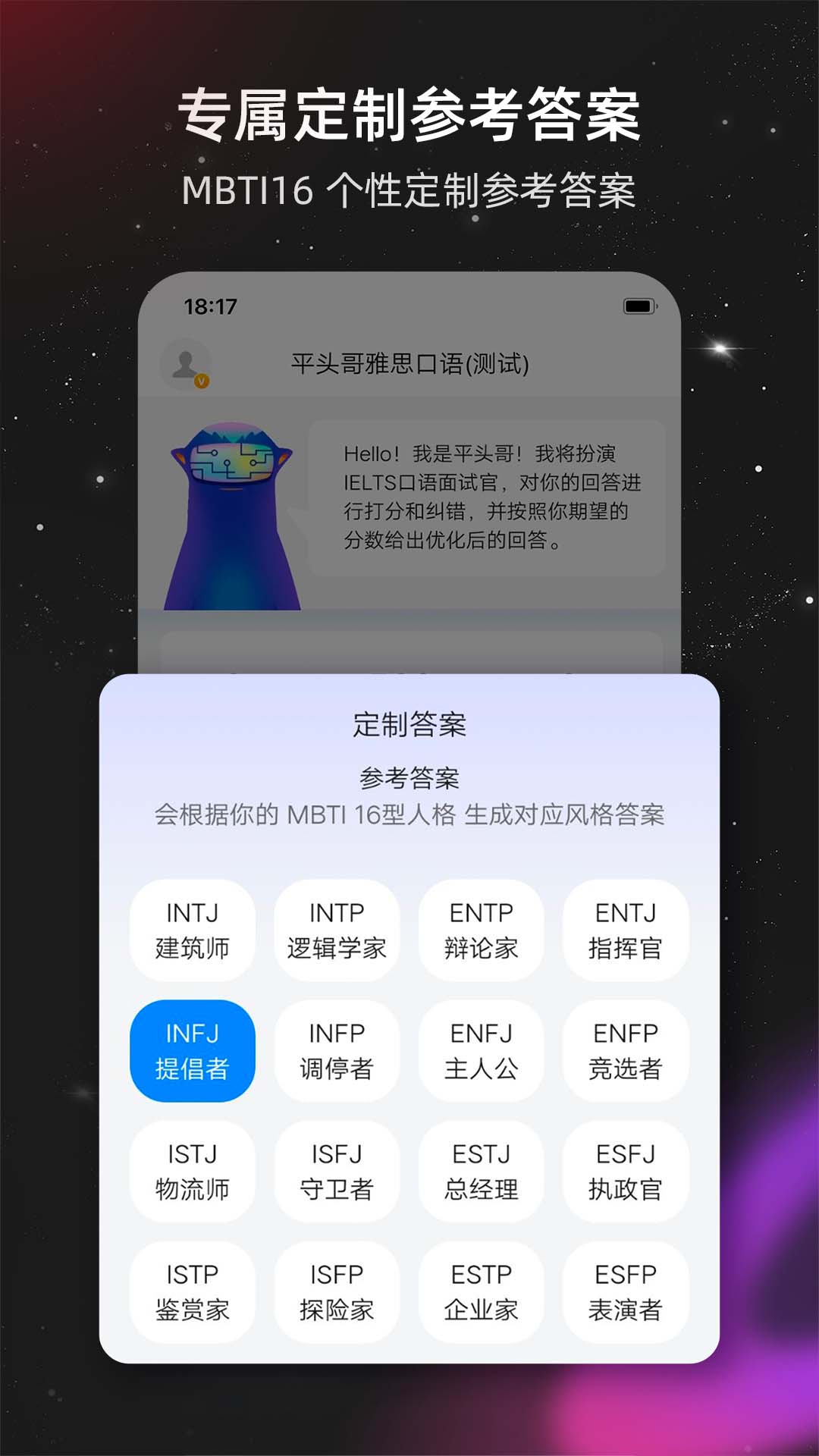This screenshot has height=1456, width=819.
Task: Select the ENTP 辩论家 personality type
Action: click(x=482, y=931)
